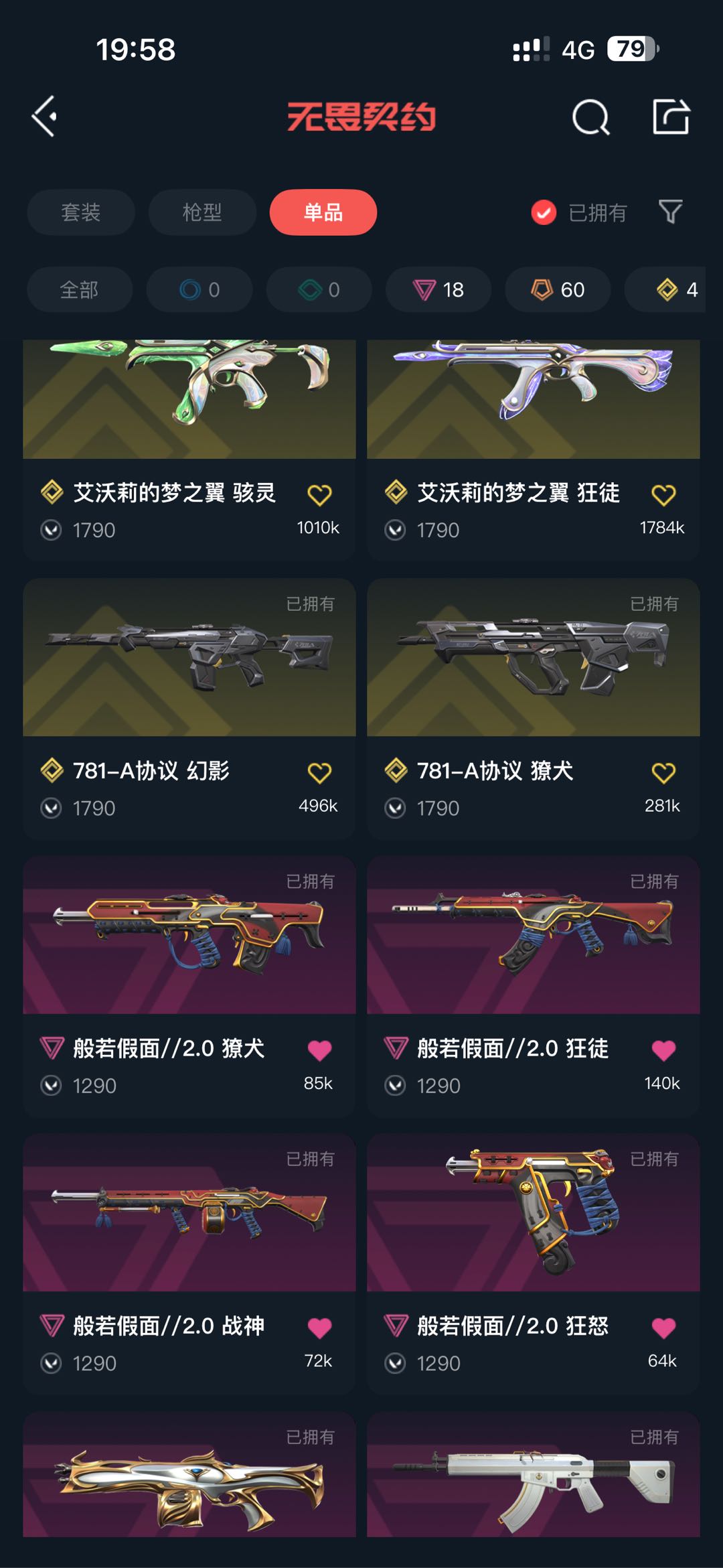Open the funnel filter icon
This screenshot has width=723, height=1568.
point(670,212)
